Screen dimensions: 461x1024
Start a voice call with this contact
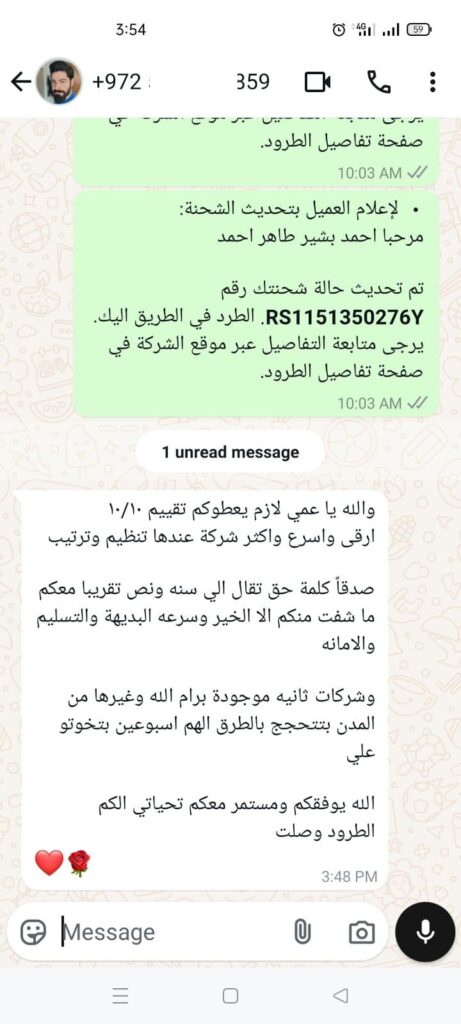[x=379, y=82]
